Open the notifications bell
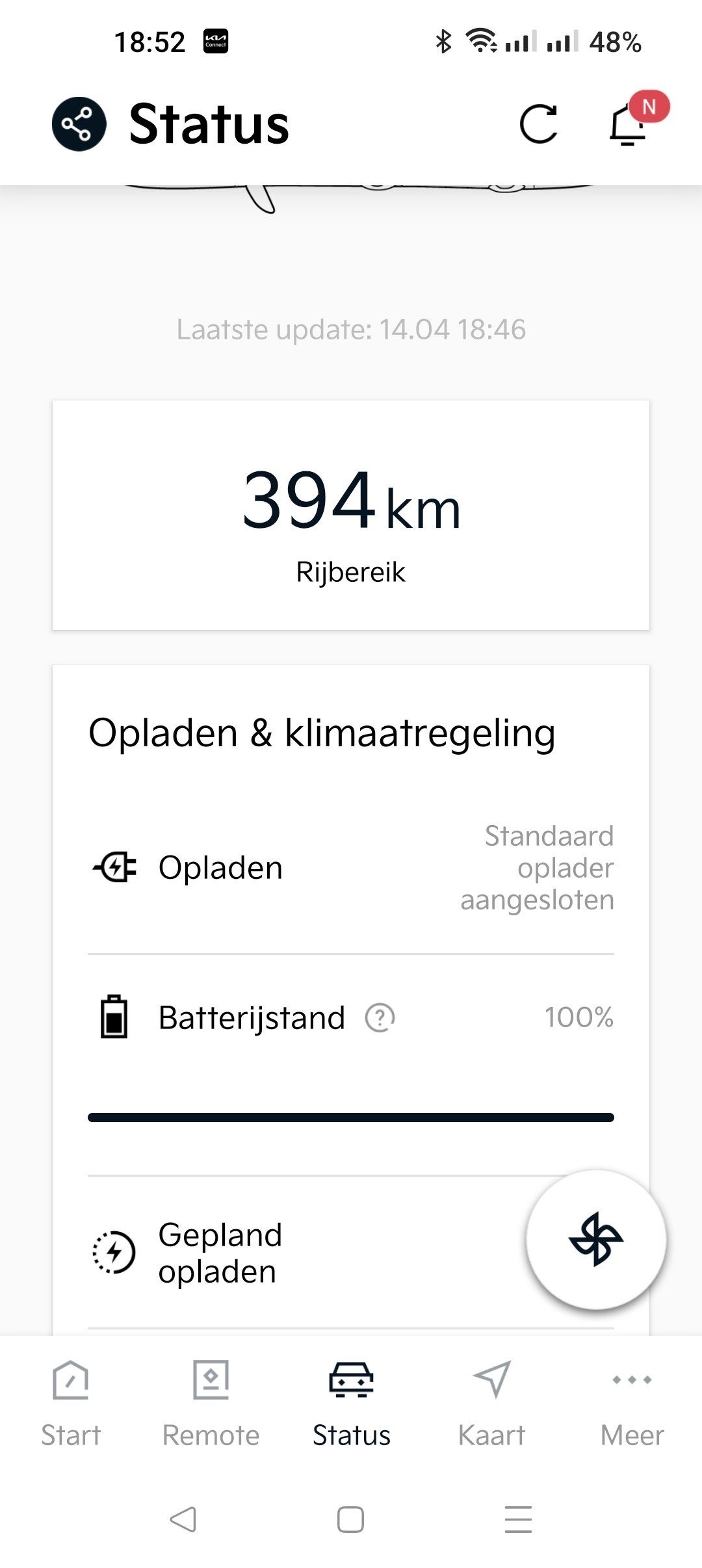 (x=629, y=124)
